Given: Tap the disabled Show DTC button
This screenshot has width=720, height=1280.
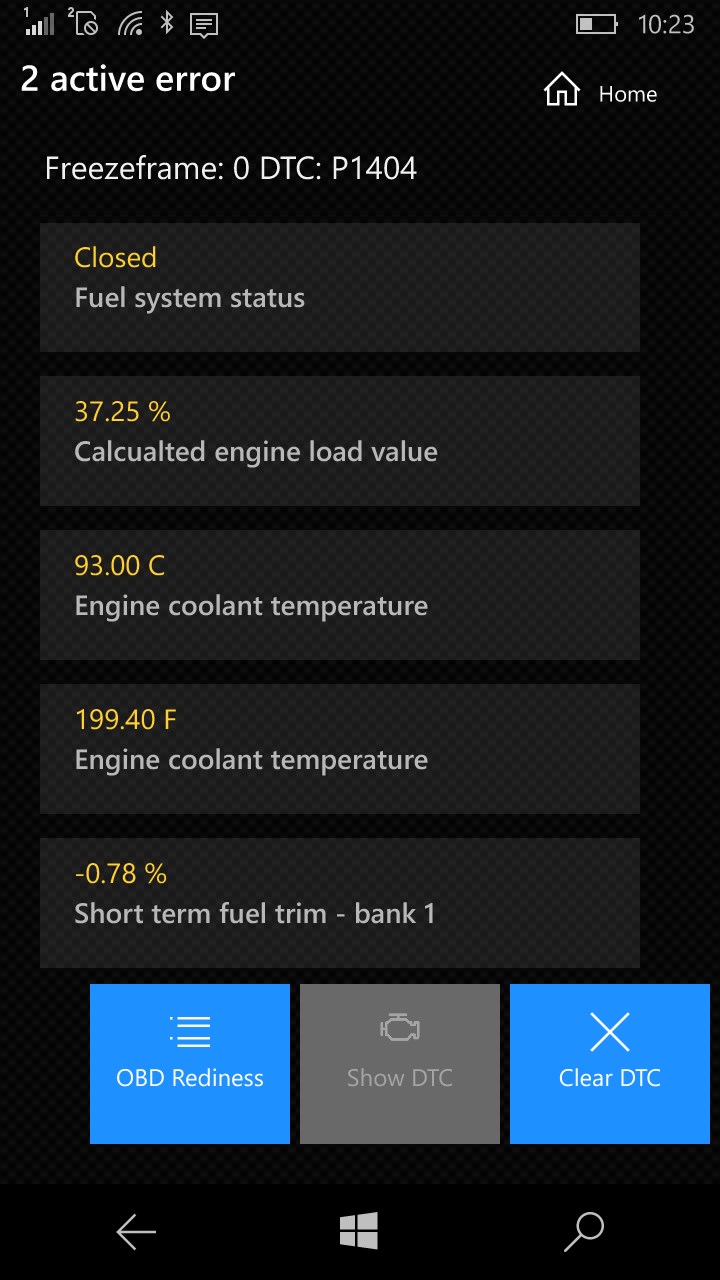Looking at the screenshot, I should (x=399, y=1063).
